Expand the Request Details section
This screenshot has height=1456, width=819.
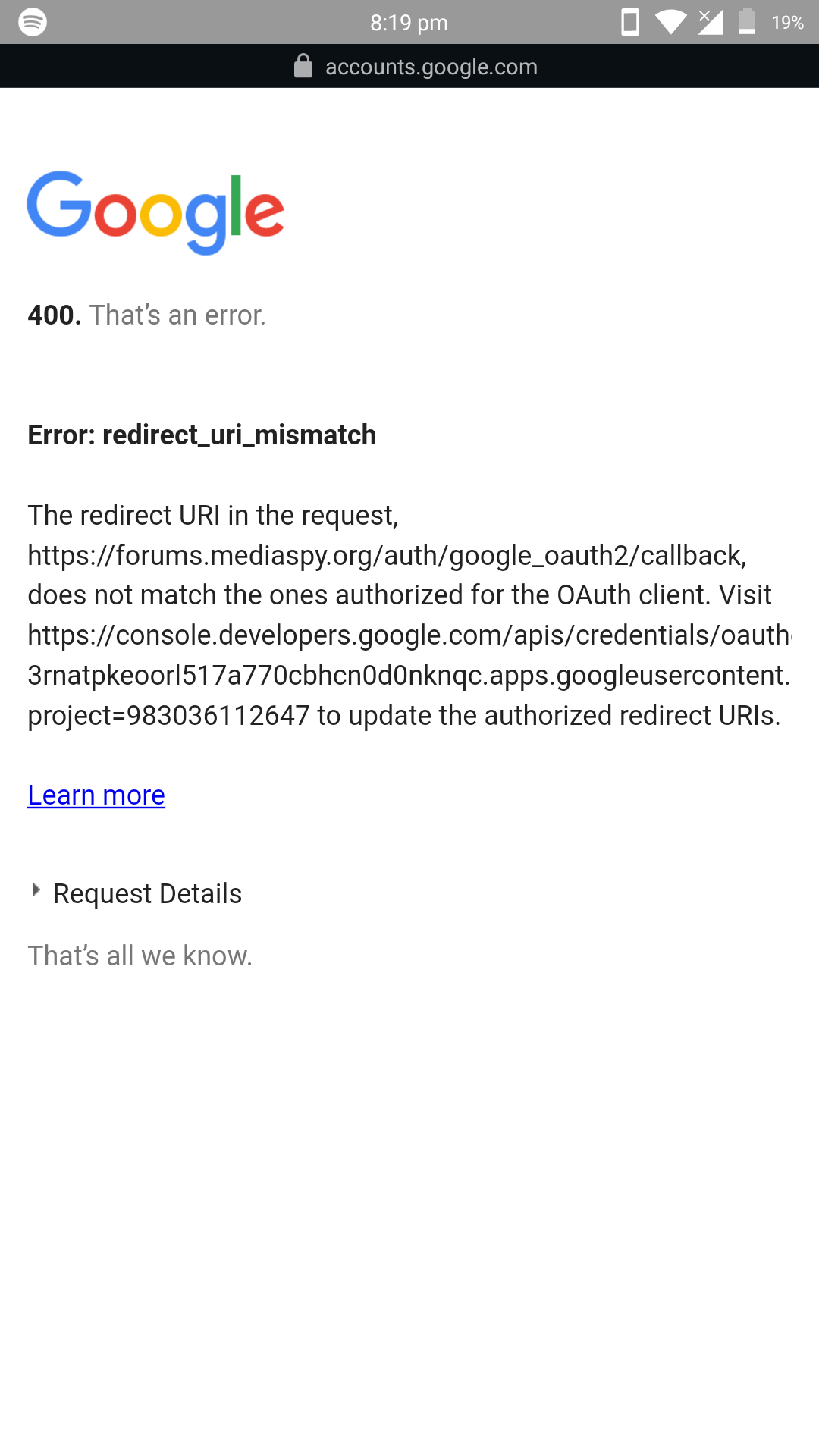tap(136, 893)
